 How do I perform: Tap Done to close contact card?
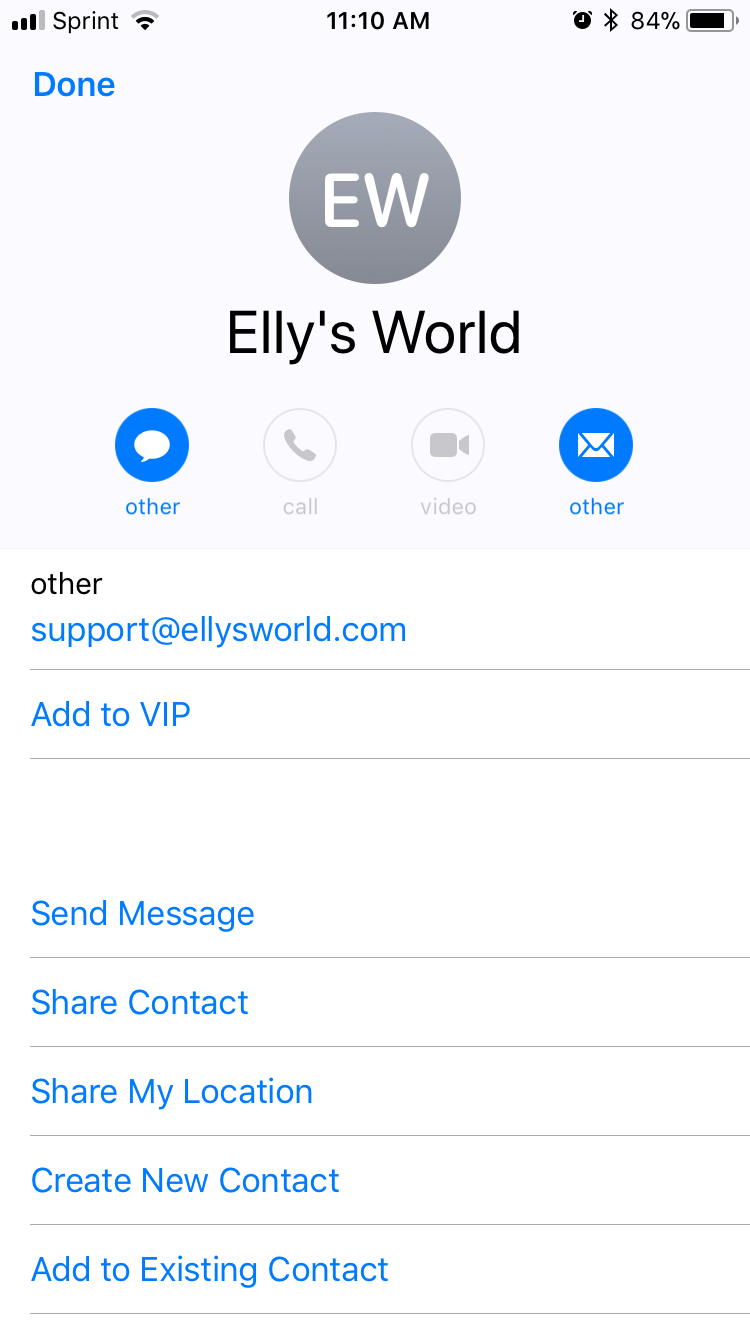(x=74, y=85)
